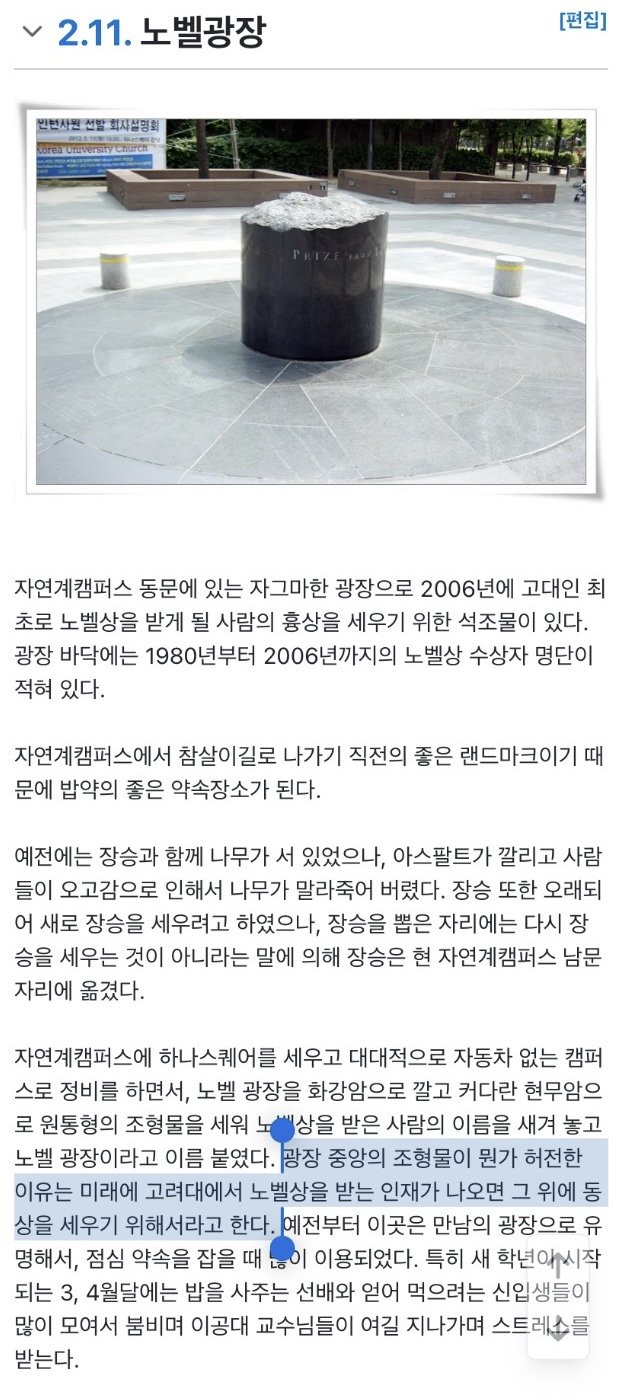Jump to bottom with the down arrow
The image size is (617, 1396).
pos(558,1330)
